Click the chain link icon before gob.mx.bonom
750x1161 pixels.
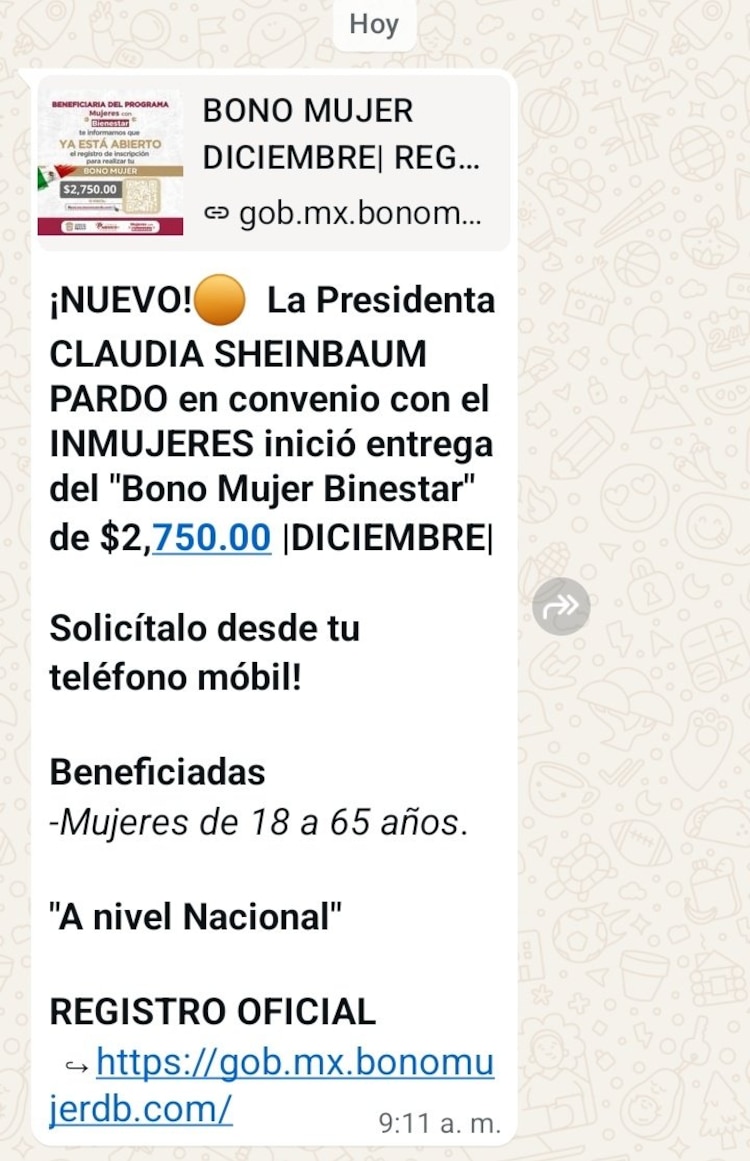click(x=217, y=213)
